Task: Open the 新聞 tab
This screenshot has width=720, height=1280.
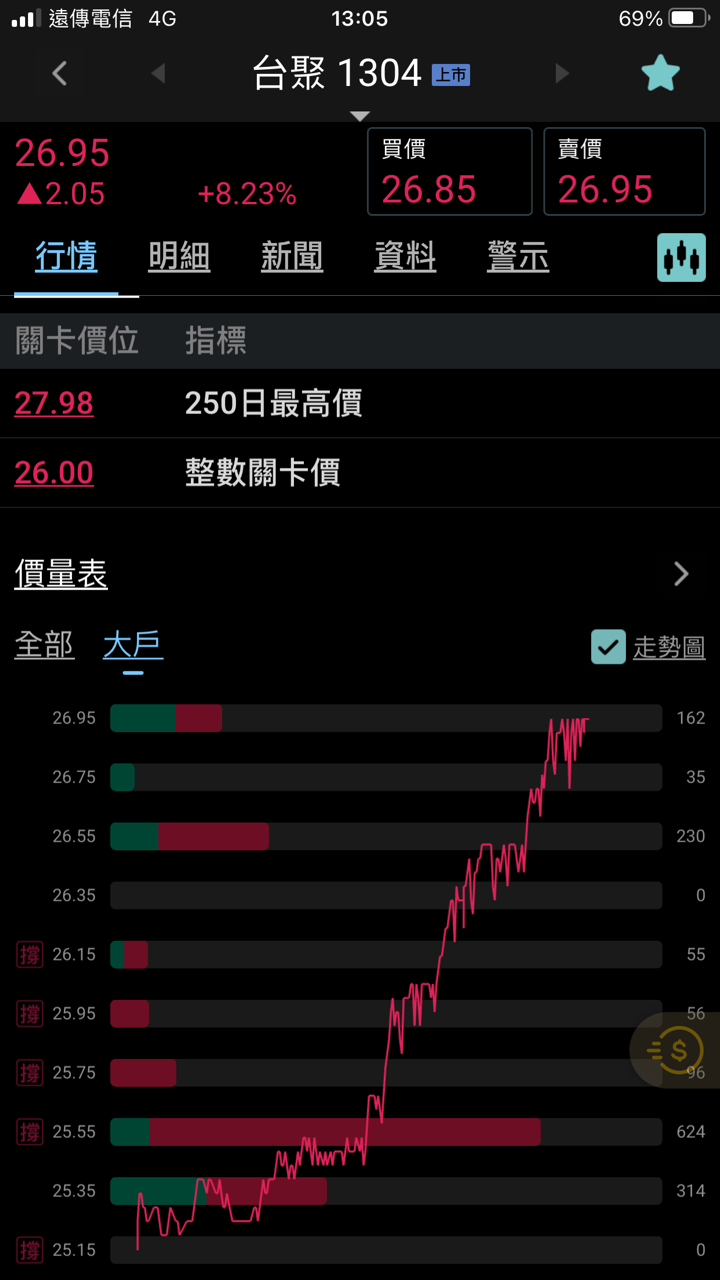Action: pyautogui.click(x=292, y=258)
